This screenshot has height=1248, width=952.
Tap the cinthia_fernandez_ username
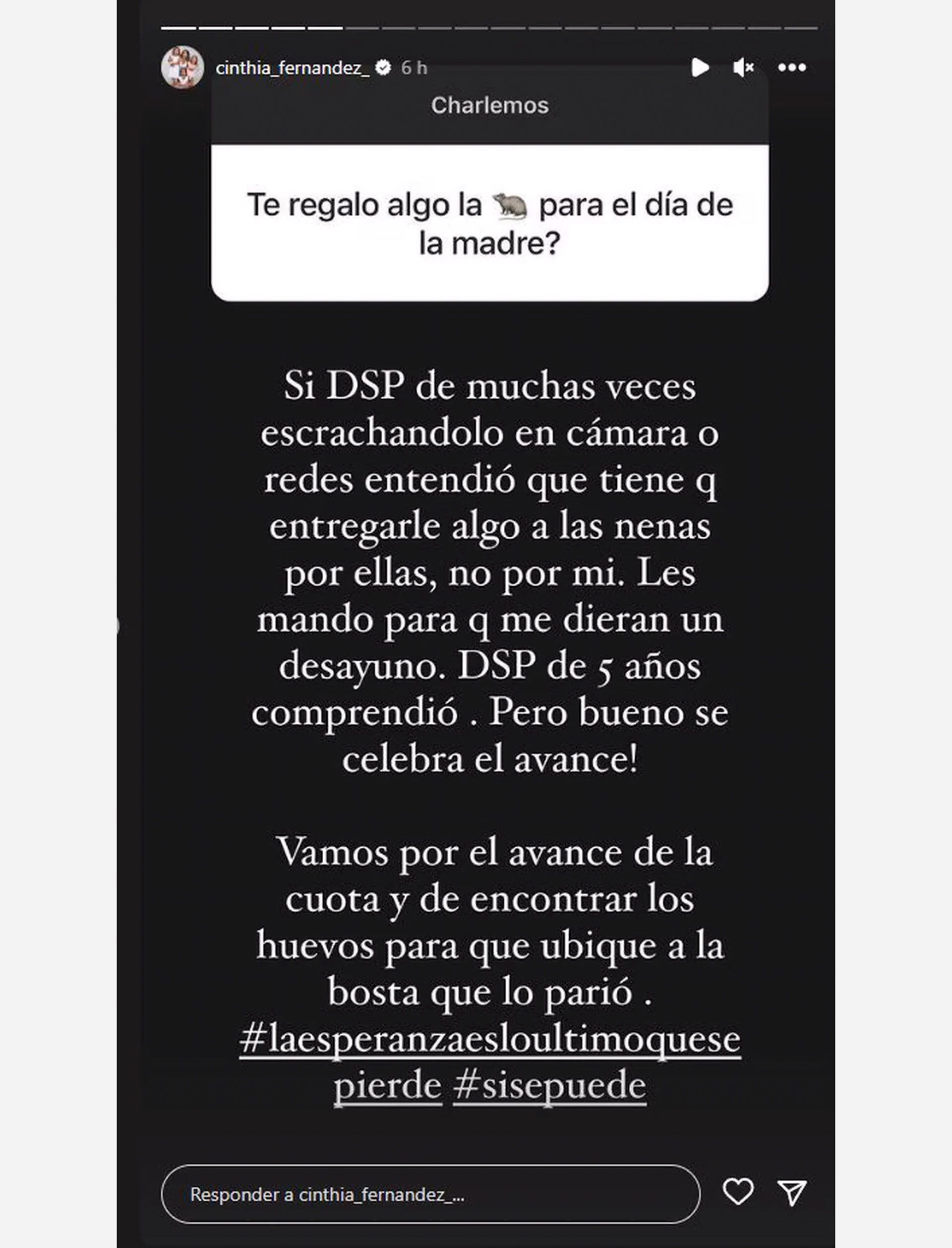click(293, 68)
